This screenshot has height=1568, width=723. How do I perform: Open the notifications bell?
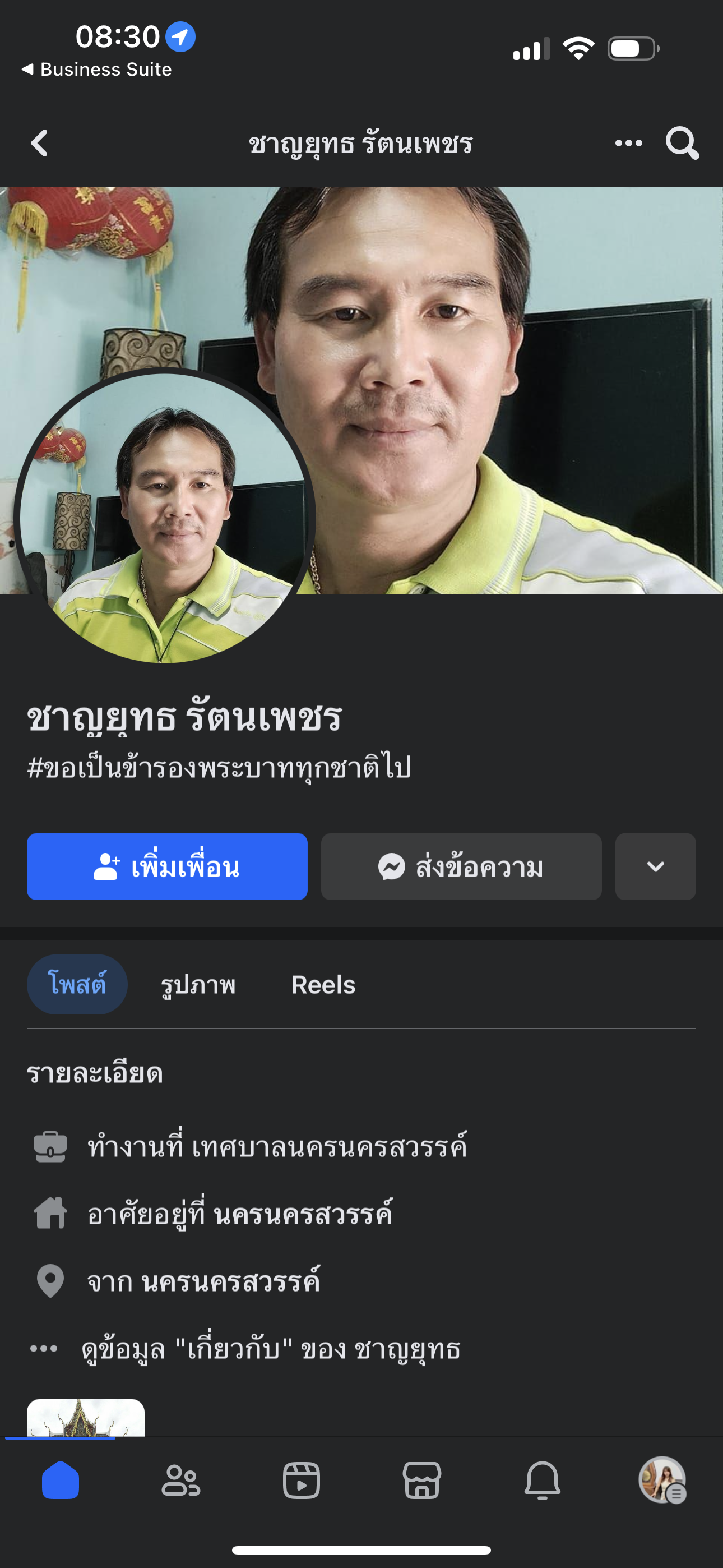tap(543, 1481)
